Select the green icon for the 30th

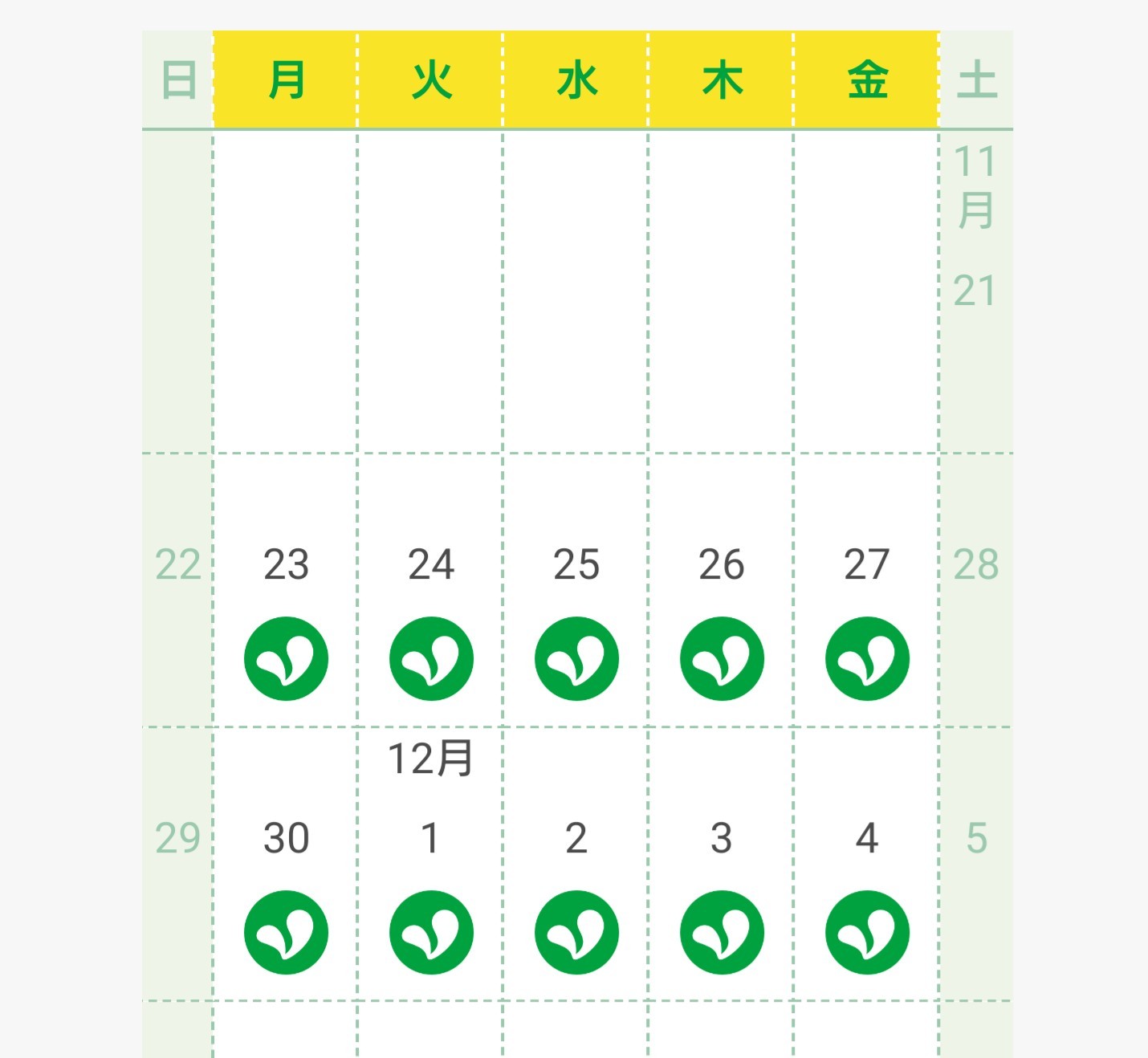286,932
